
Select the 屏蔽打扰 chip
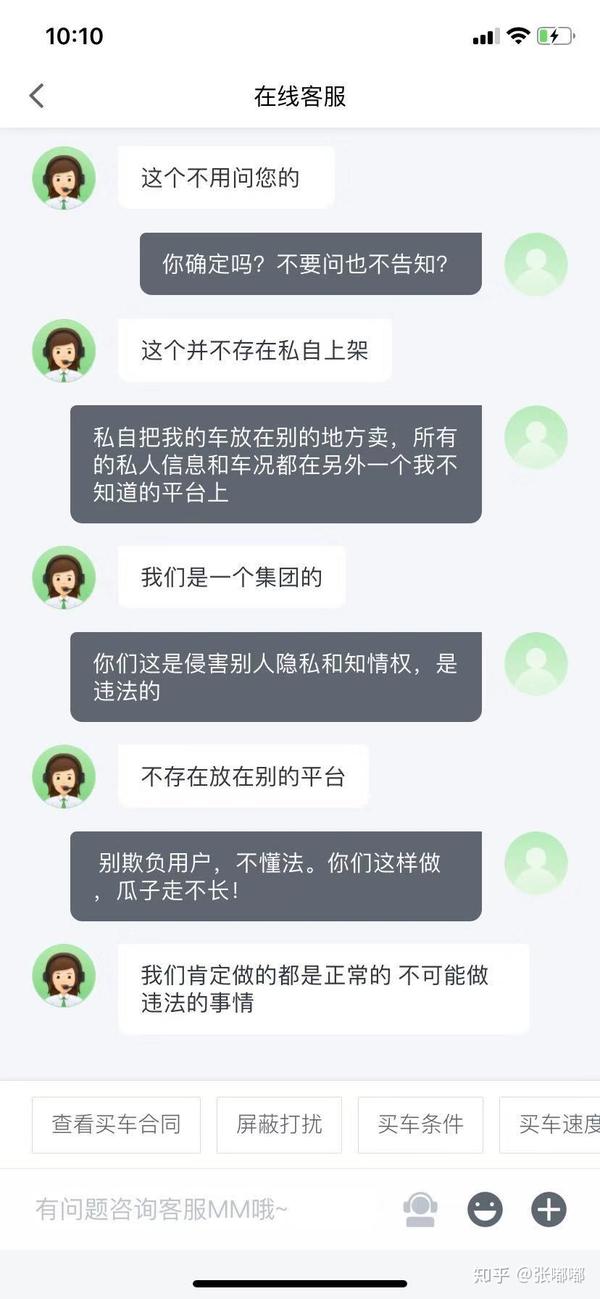[279, 1124]
